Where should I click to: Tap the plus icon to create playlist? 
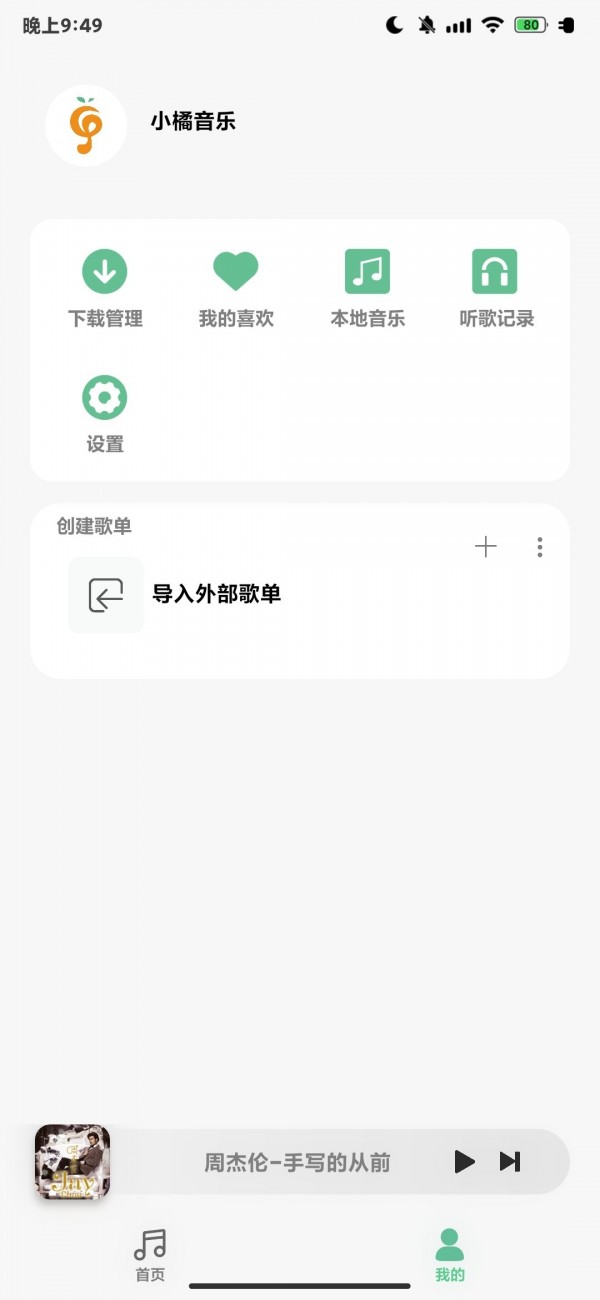click(x=485, y=547)
